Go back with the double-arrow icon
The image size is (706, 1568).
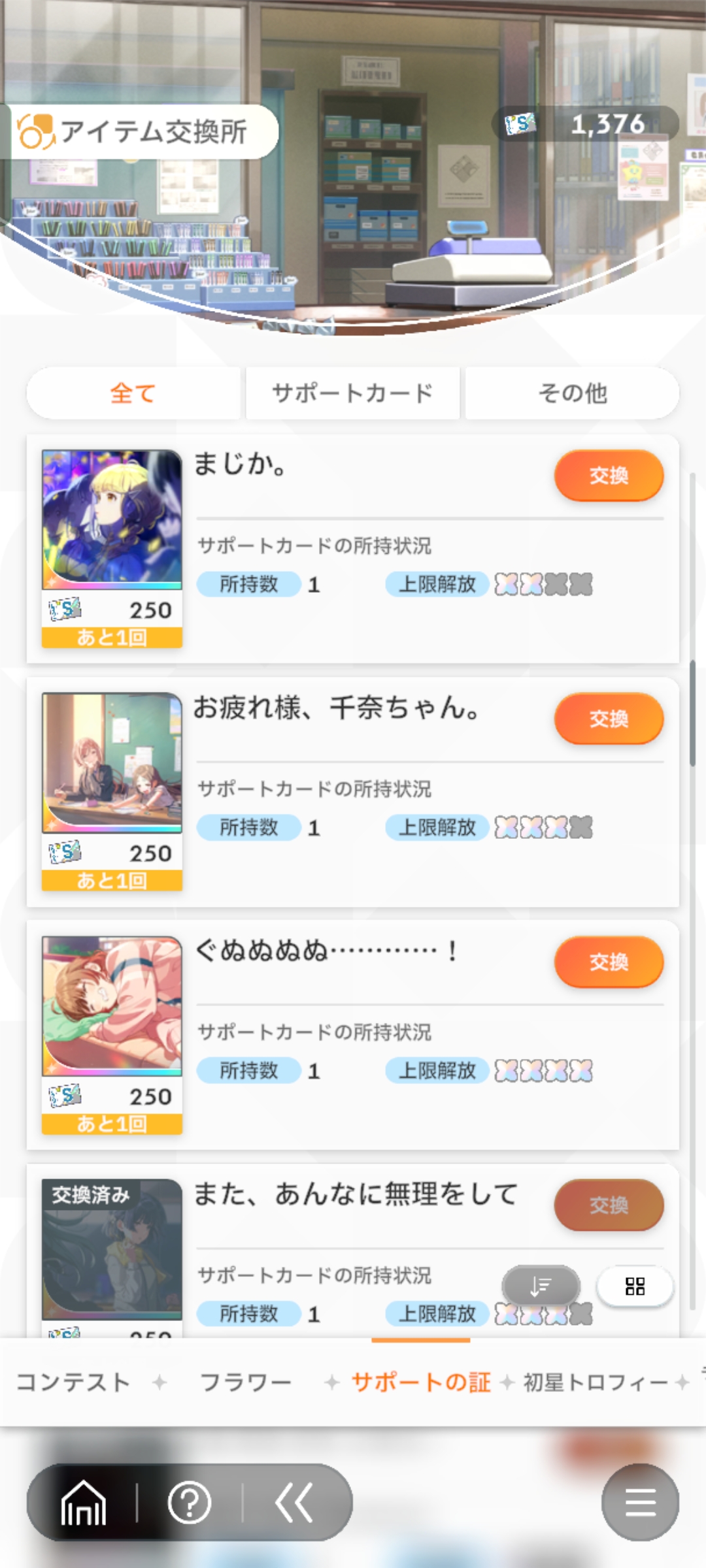294,1503
